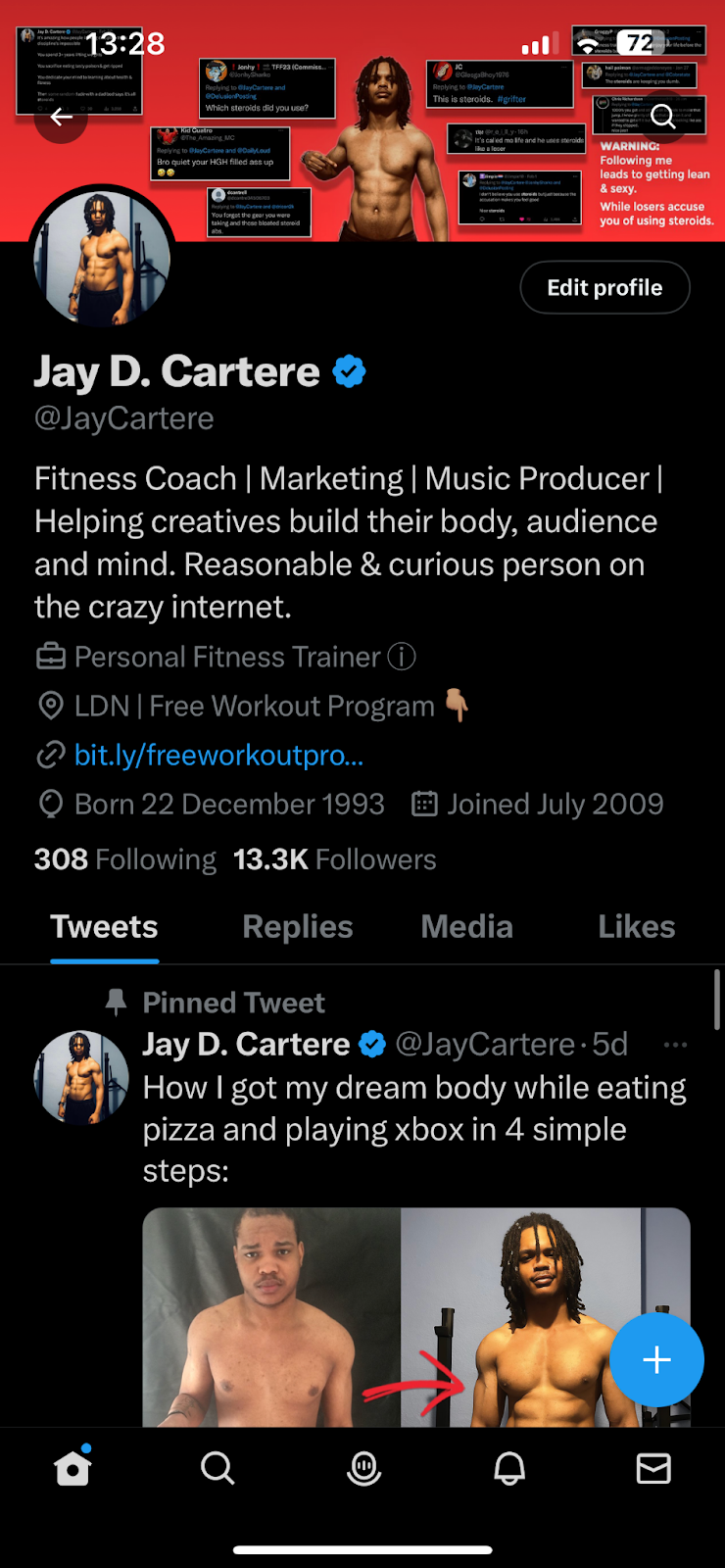Switch to the Media tab
Screen dimensions: 725x1568
click(x=466, y=927)
